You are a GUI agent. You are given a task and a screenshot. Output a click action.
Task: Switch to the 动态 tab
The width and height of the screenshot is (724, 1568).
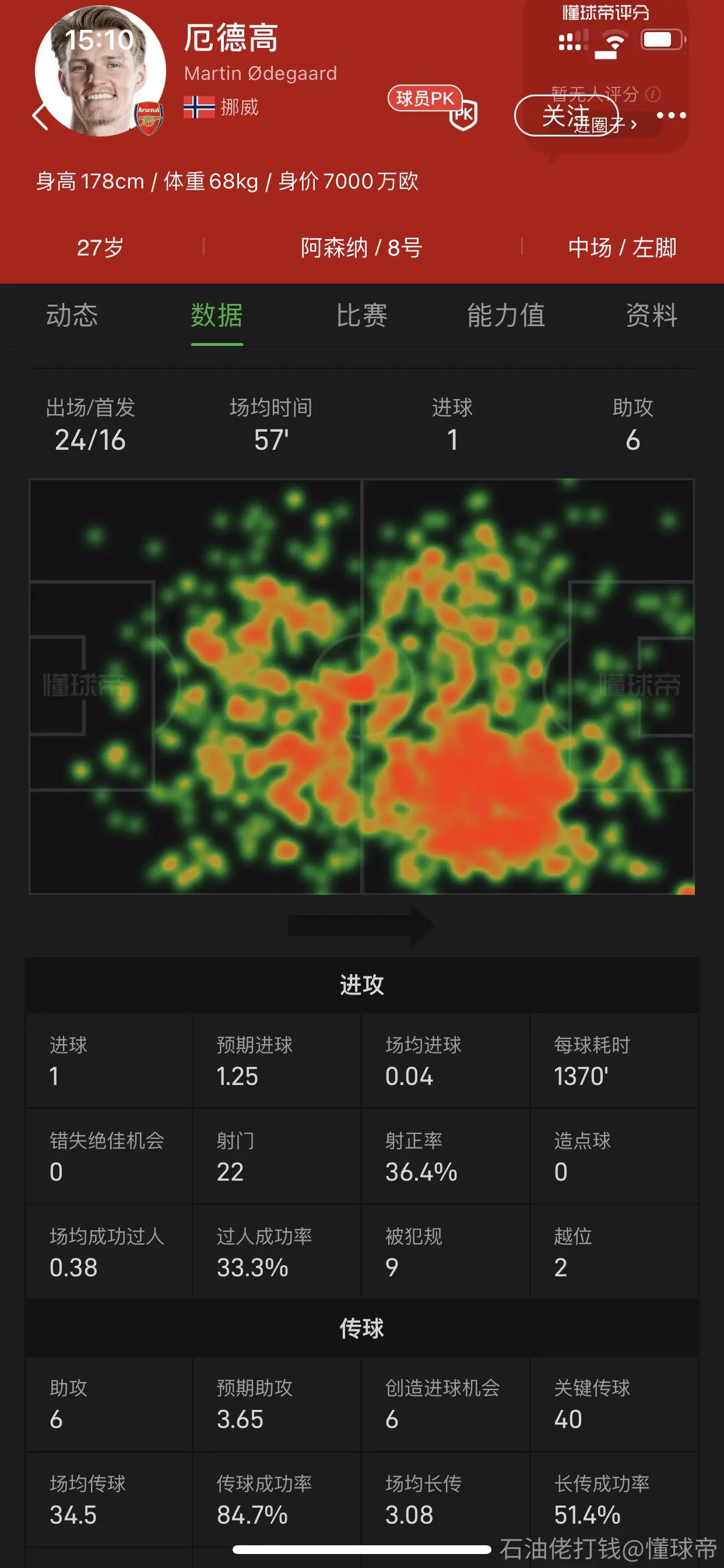point(72,316)
